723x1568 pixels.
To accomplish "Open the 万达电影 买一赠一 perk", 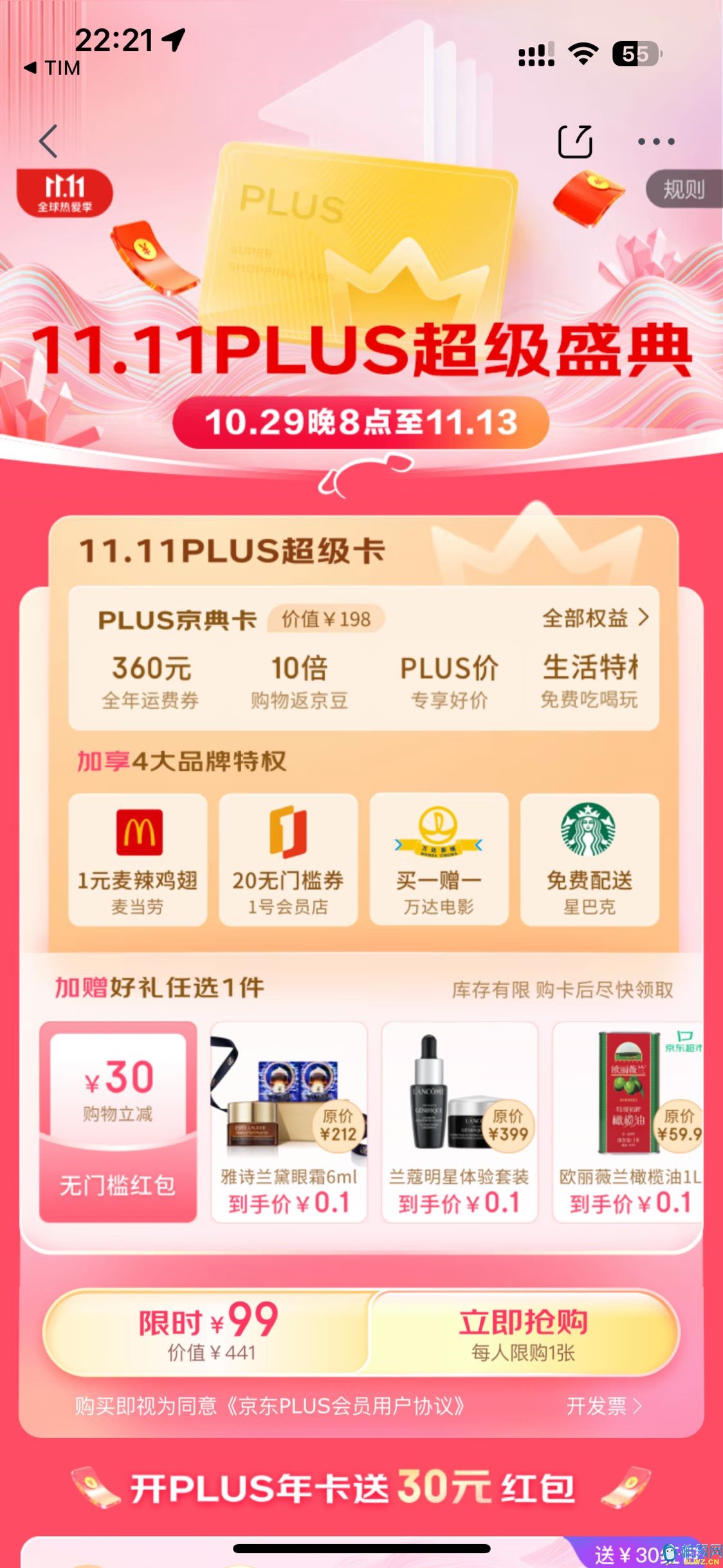I will pyautogui.click(x=439, y=859).
